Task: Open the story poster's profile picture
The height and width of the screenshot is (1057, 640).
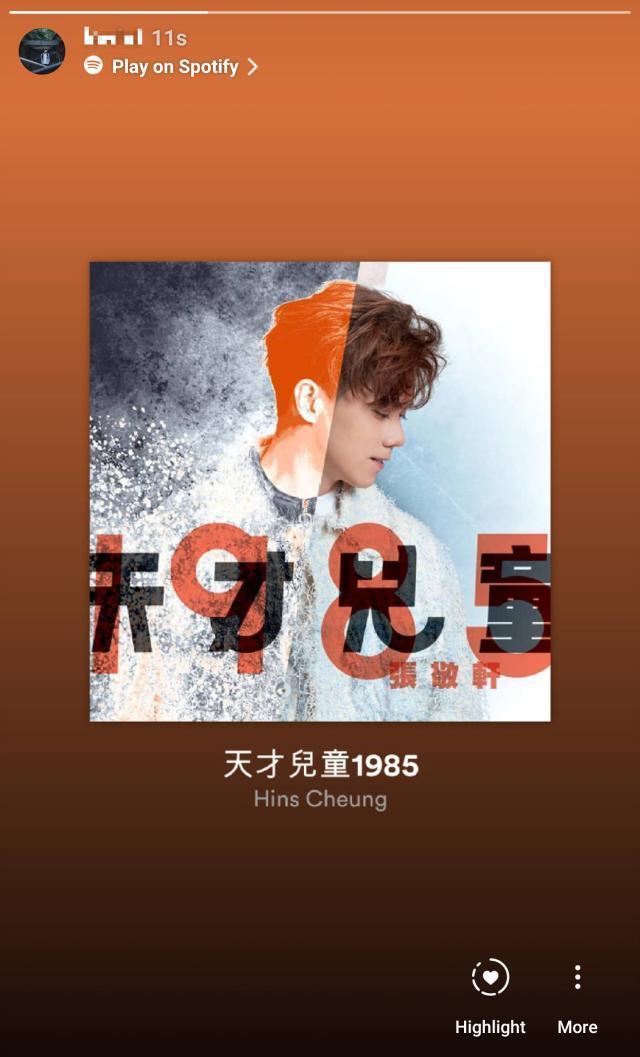Action: pos(42,51)
